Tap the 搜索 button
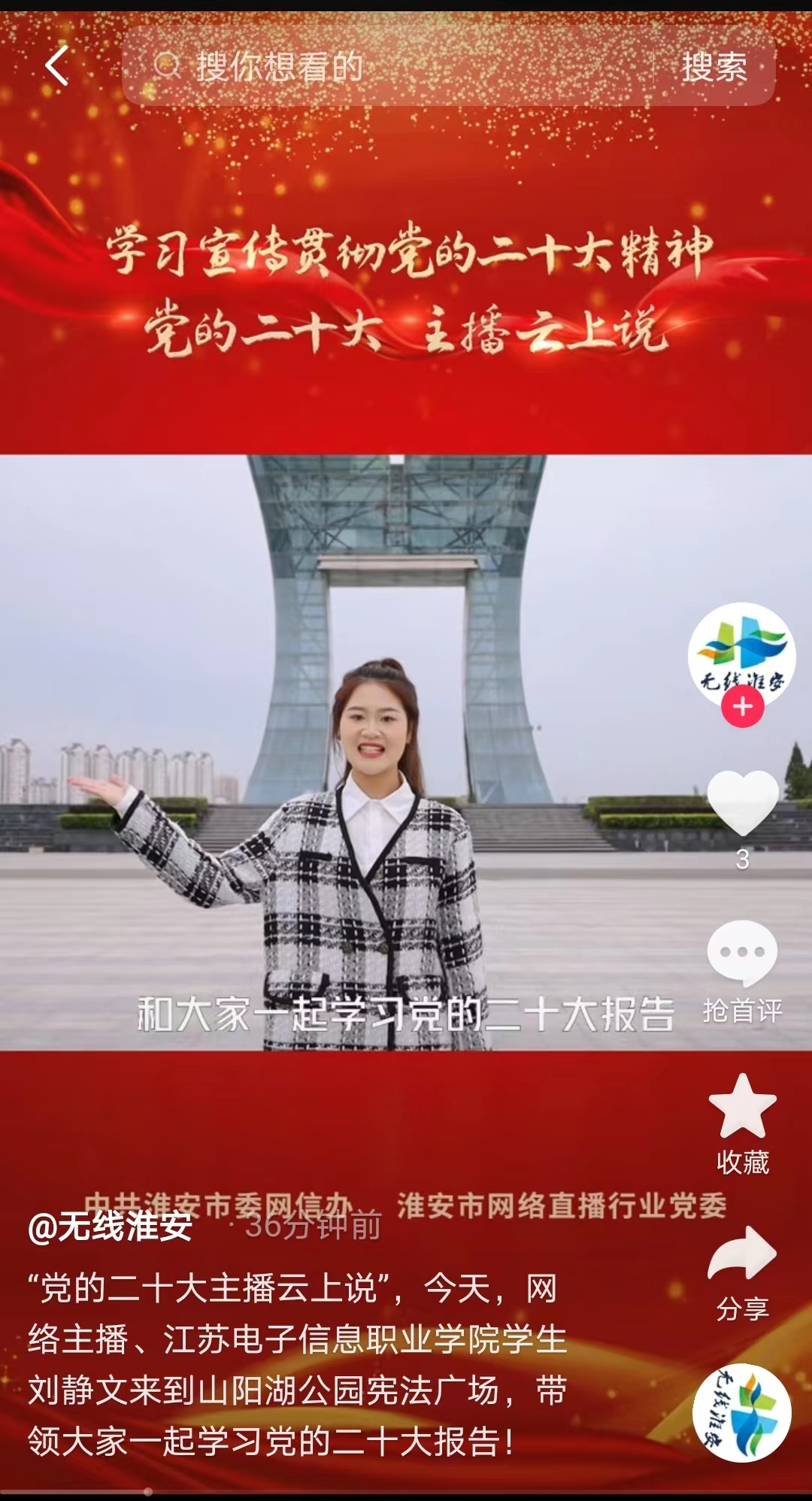Screen dimensions: 812x1501 click(714, 66)
